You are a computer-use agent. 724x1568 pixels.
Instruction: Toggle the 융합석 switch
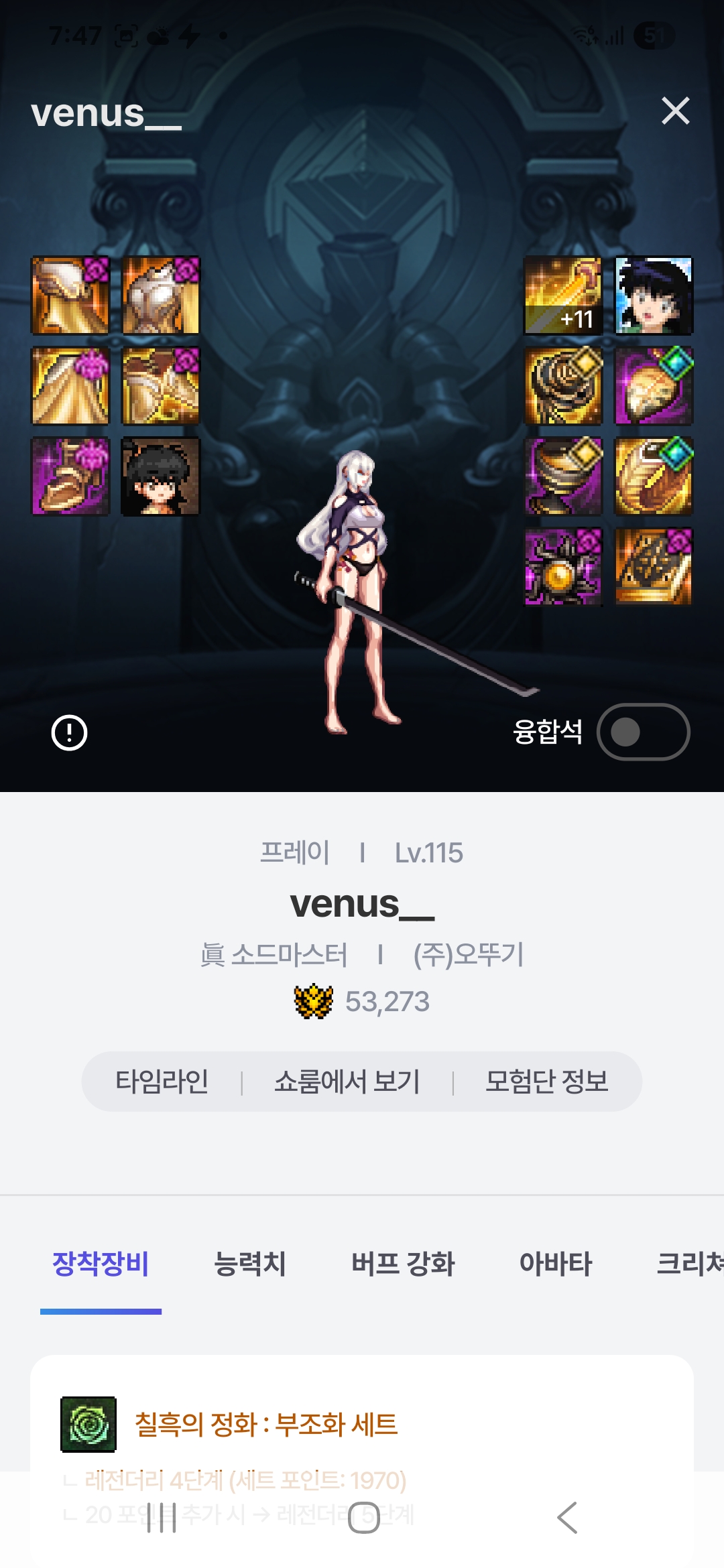click(643, 732)
